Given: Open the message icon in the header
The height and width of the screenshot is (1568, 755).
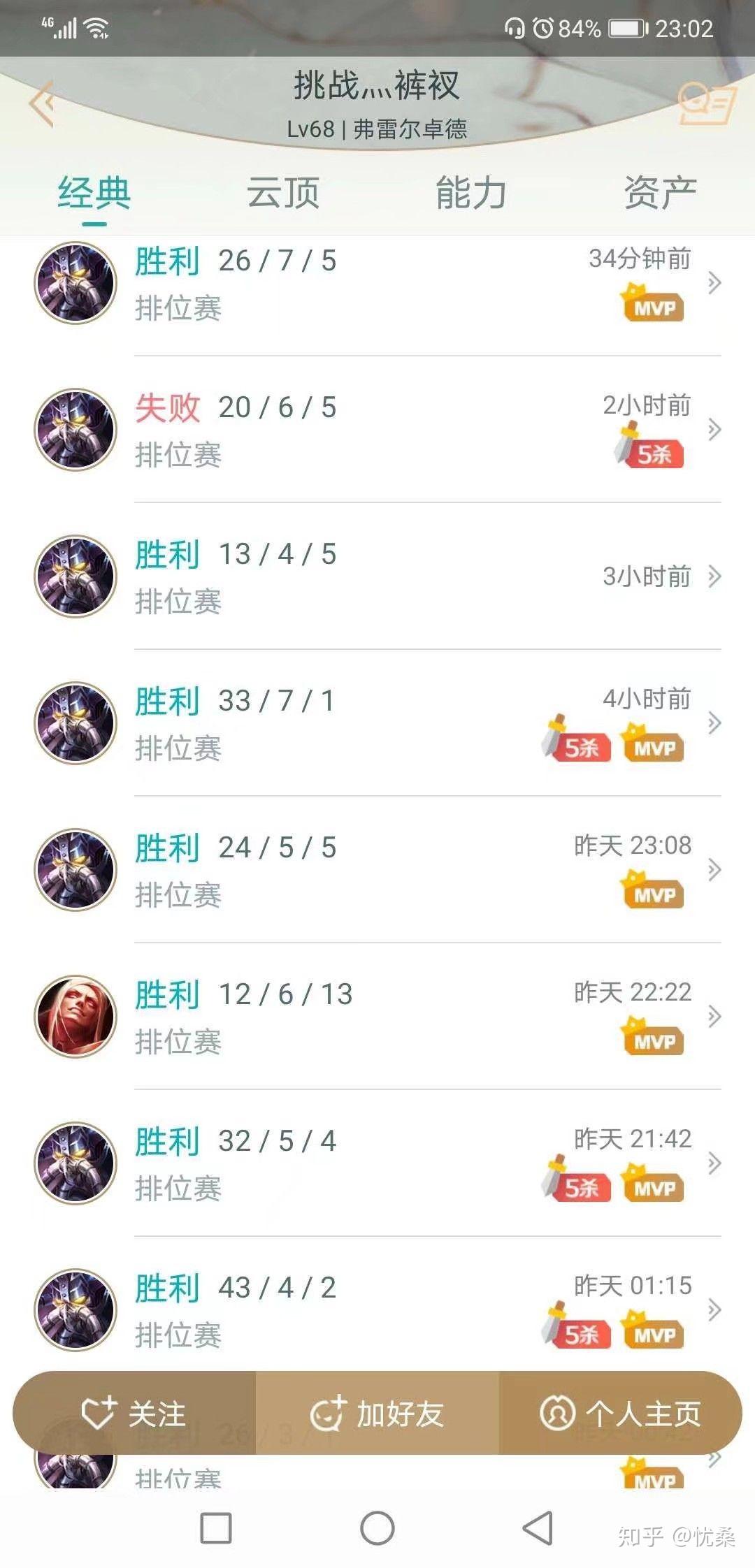Looking at the screenshot, I should [707, 105].
